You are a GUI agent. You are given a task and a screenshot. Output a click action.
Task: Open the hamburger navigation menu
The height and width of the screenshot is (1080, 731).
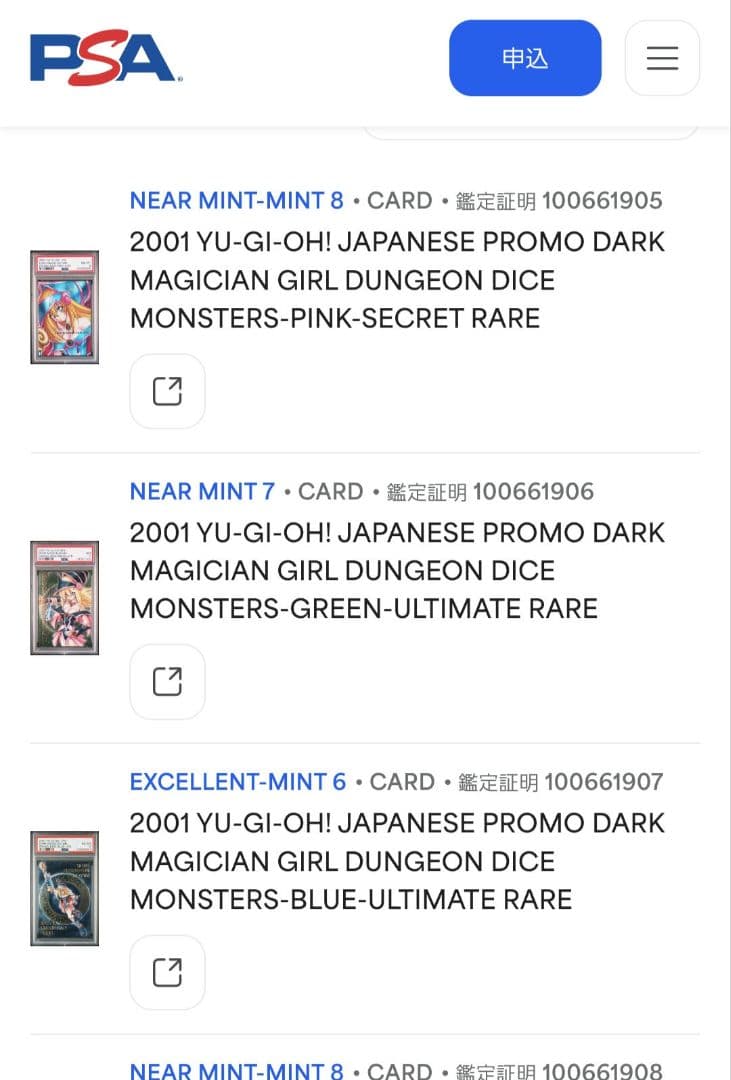(x=662, y=58)
